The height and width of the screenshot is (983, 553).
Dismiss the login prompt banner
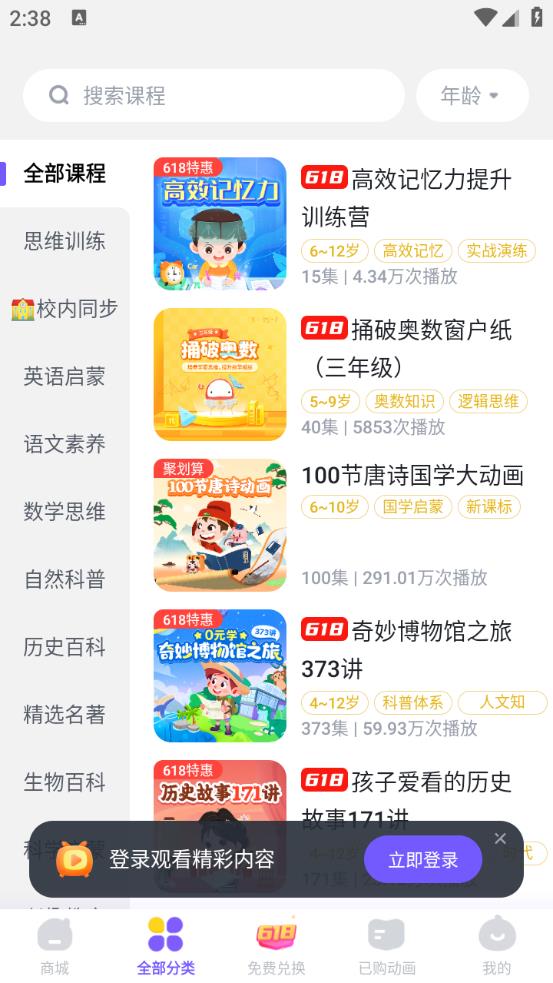coord(500,838)
